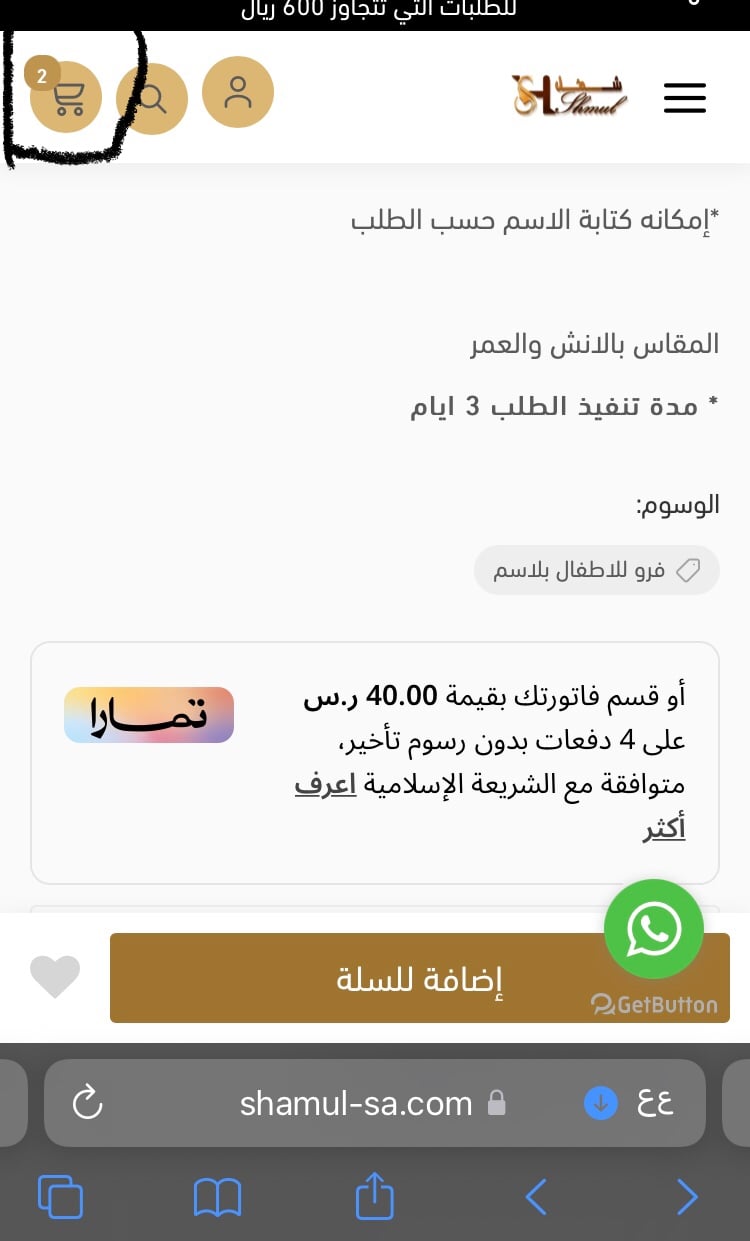Go back to the previous page
Screen dimensions: 750x1241
tap(536, 1197)
